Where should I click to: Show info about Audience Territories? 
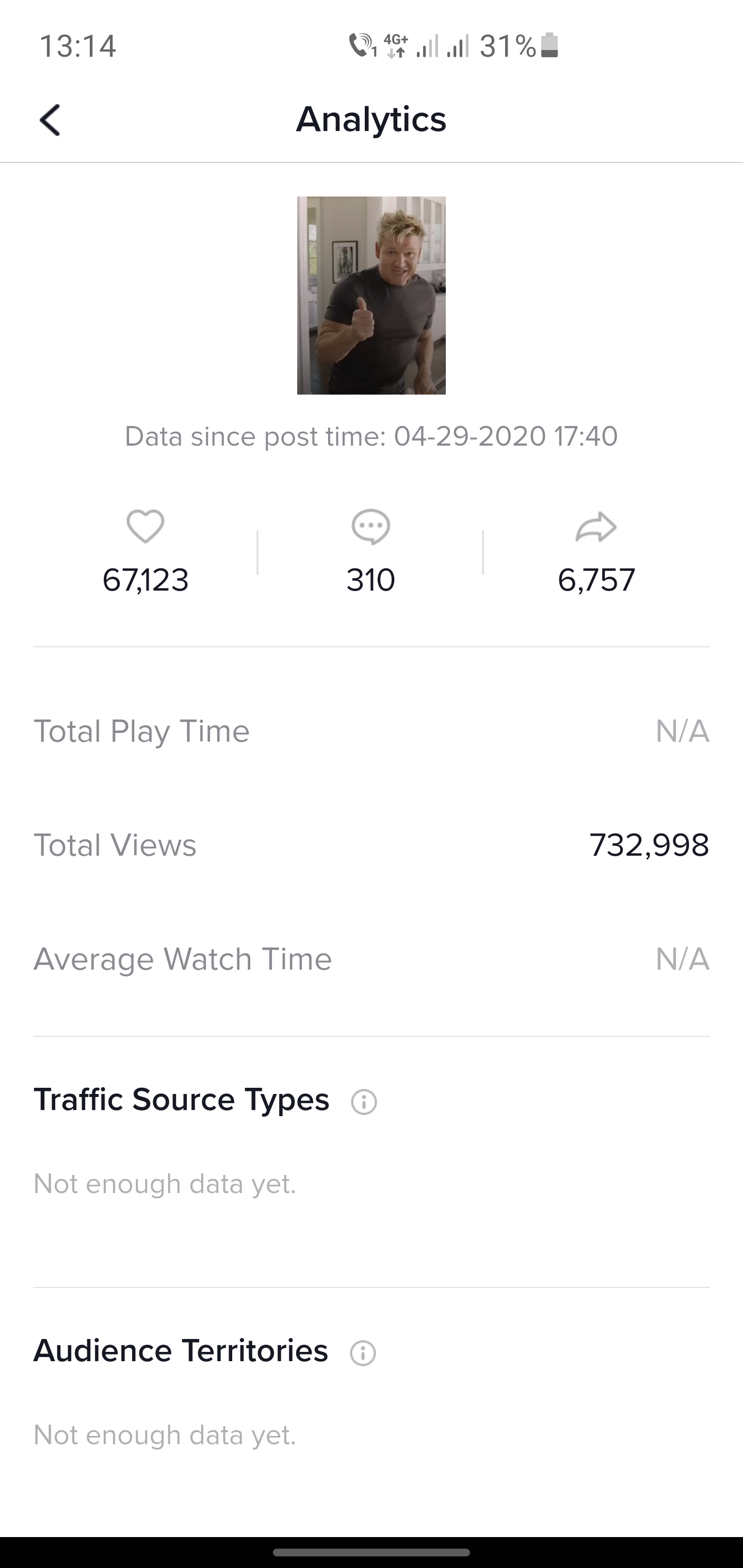coord(363,1353)
